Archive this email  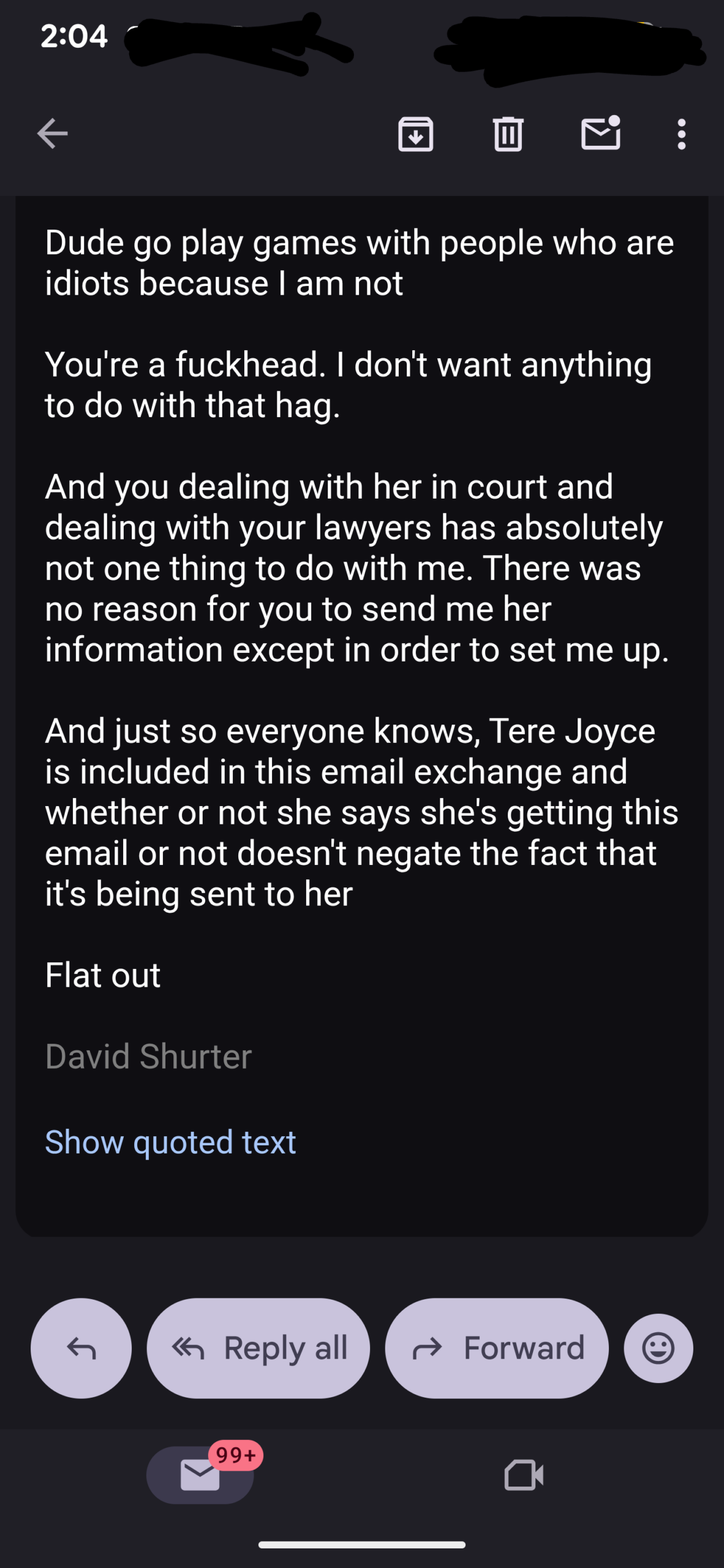[416, 134]
